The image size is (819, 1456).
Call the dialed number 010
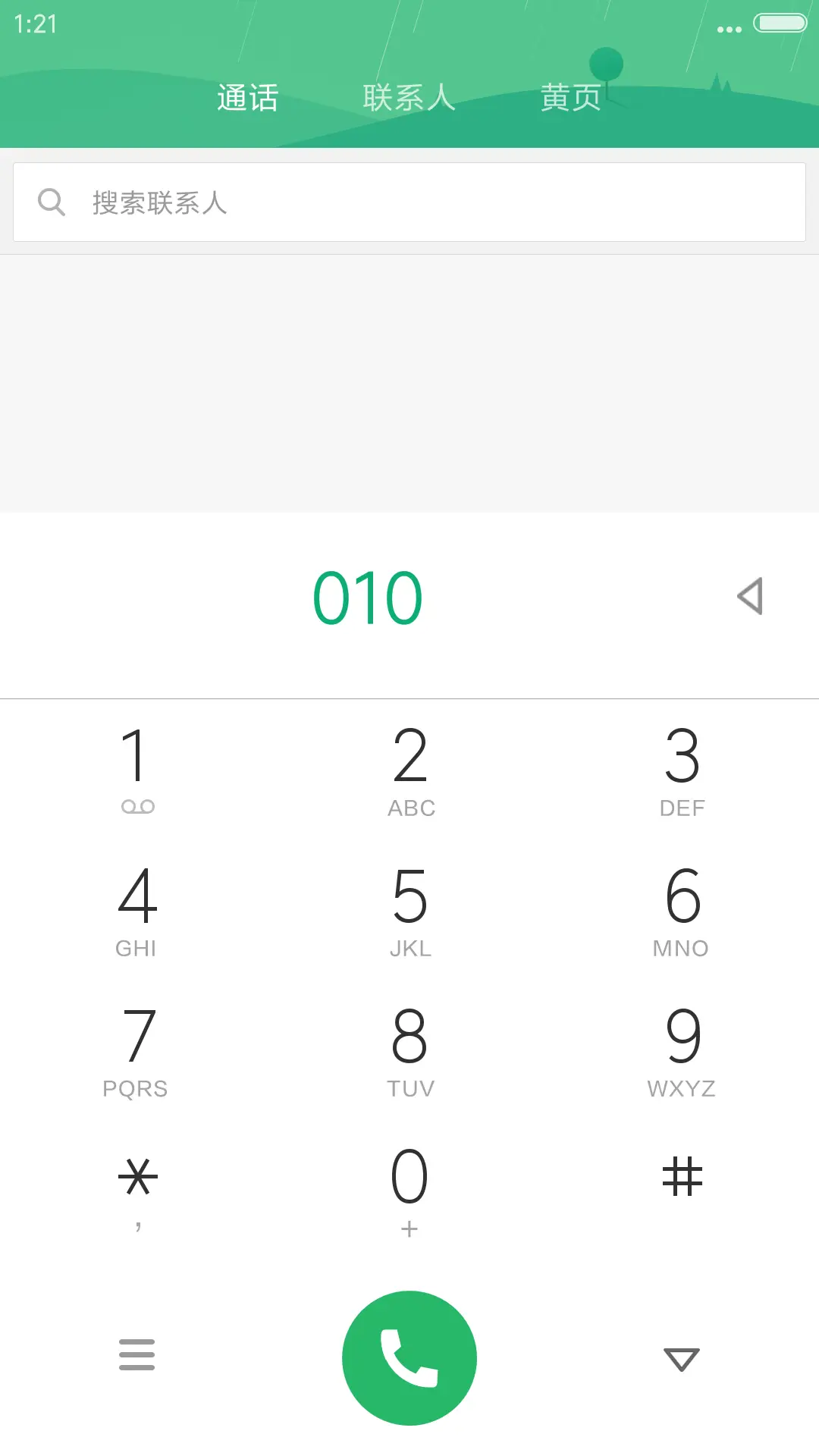(409, 1357)
